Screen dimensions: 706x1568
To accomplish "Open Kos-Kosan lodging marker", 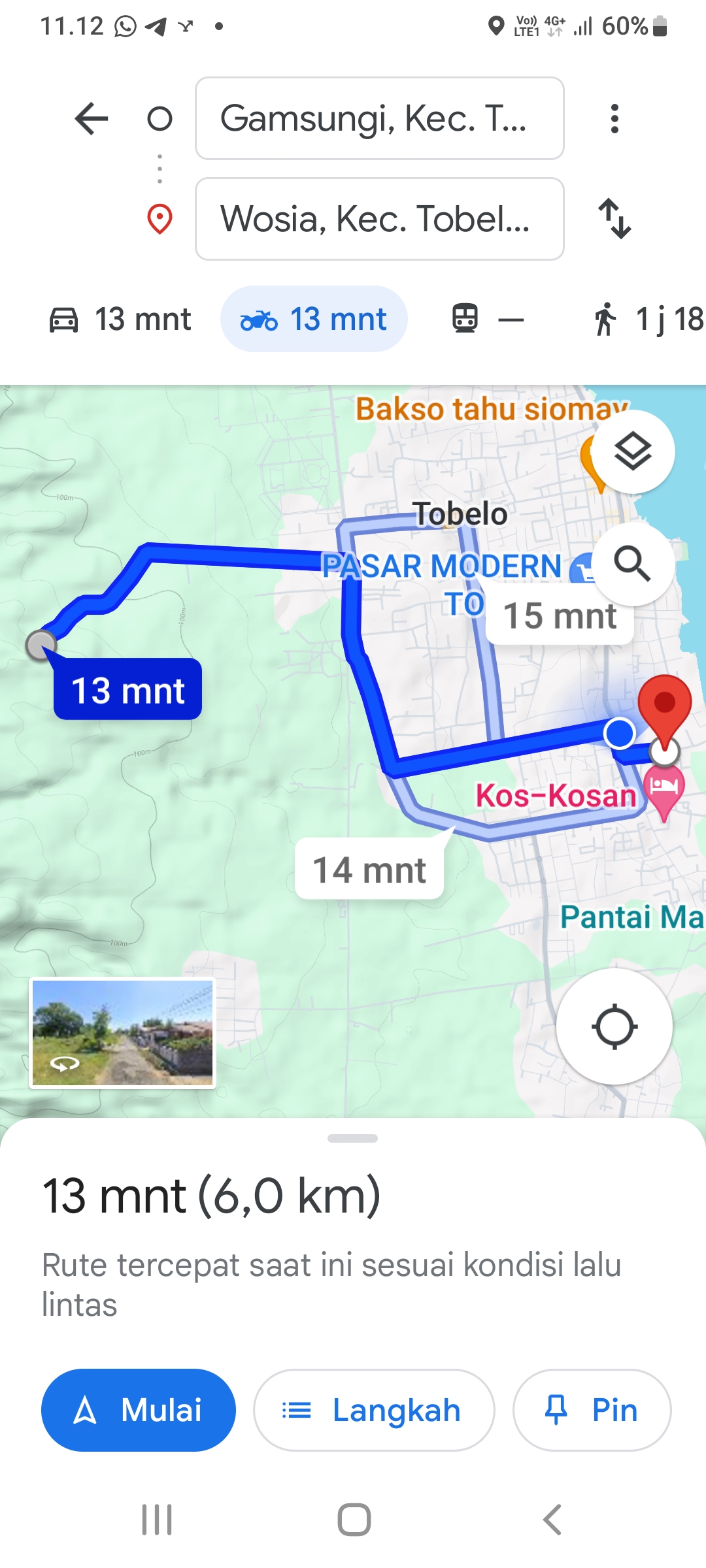I will point(664,791).
